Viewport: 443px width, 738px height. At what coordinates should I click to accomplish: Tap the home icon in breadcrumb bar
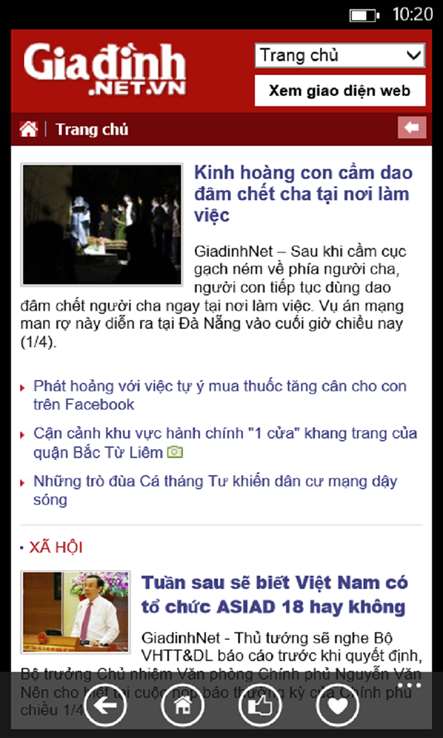tap(29, 129)
